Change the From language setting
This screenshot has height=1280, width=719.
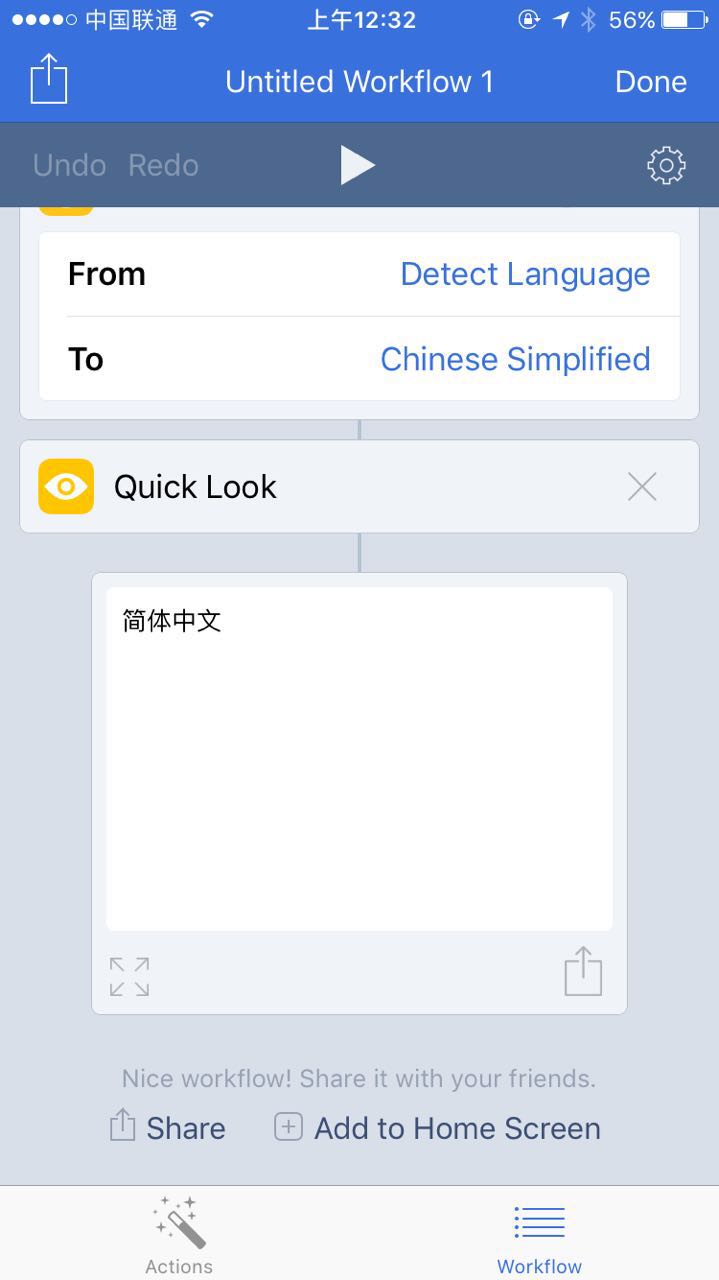click(x=524, y=274)
